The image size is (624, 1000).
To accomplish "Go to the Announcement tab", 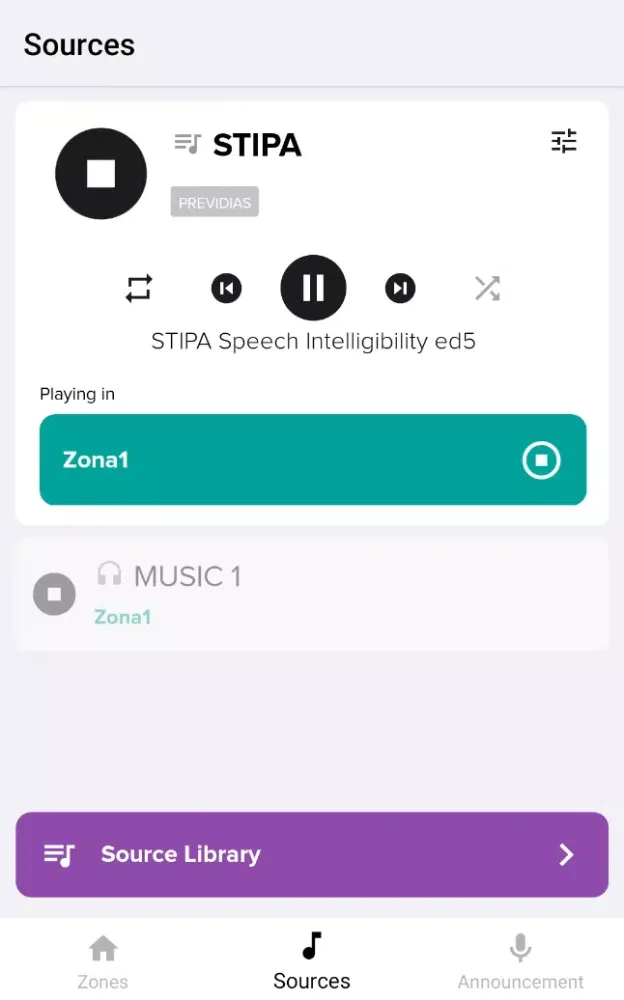I will 520,961.
